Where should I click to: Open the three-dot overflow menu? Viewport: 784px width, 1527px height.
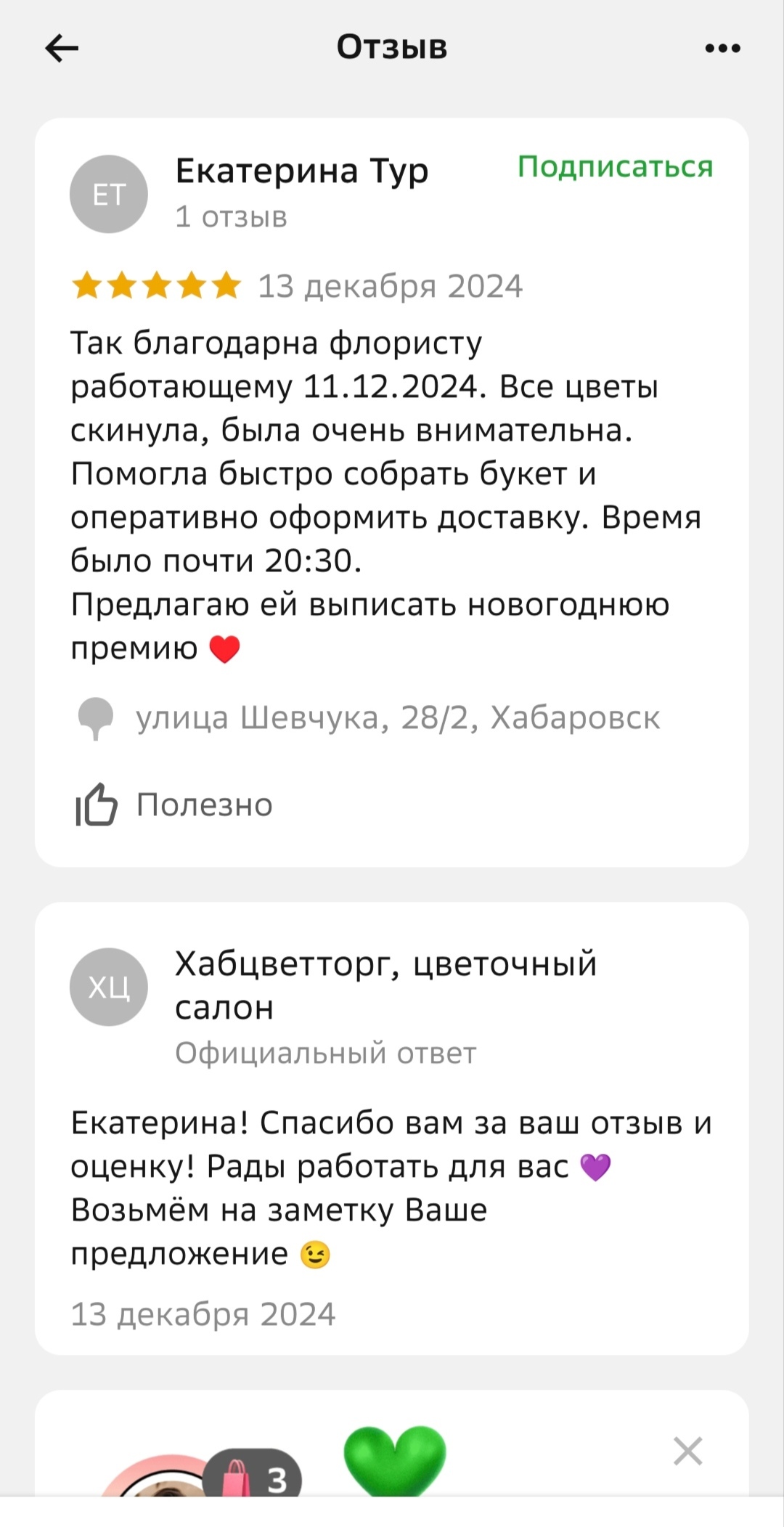point(722,49)
